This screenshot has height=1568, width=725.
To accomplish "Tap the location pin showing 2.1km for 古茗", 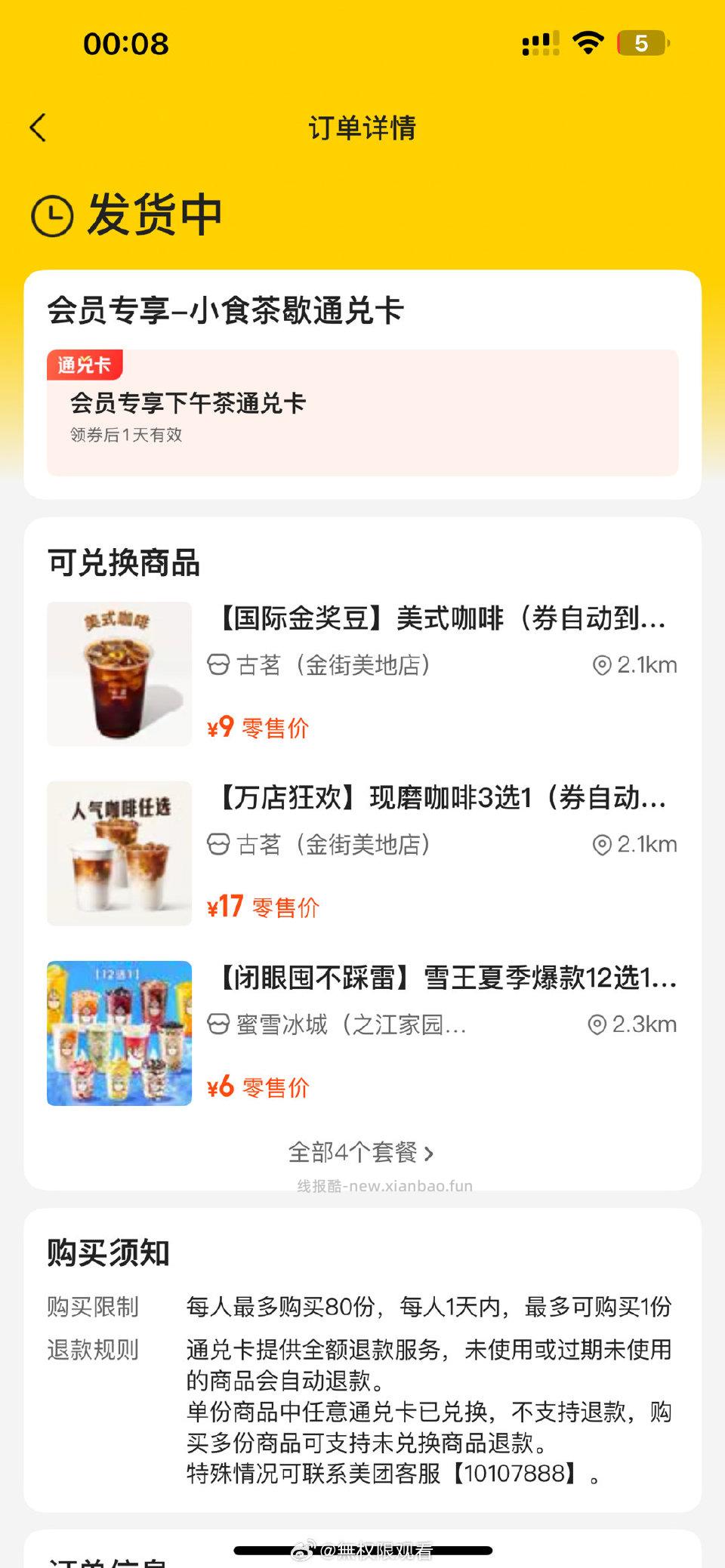I will (x=603, y=665).
